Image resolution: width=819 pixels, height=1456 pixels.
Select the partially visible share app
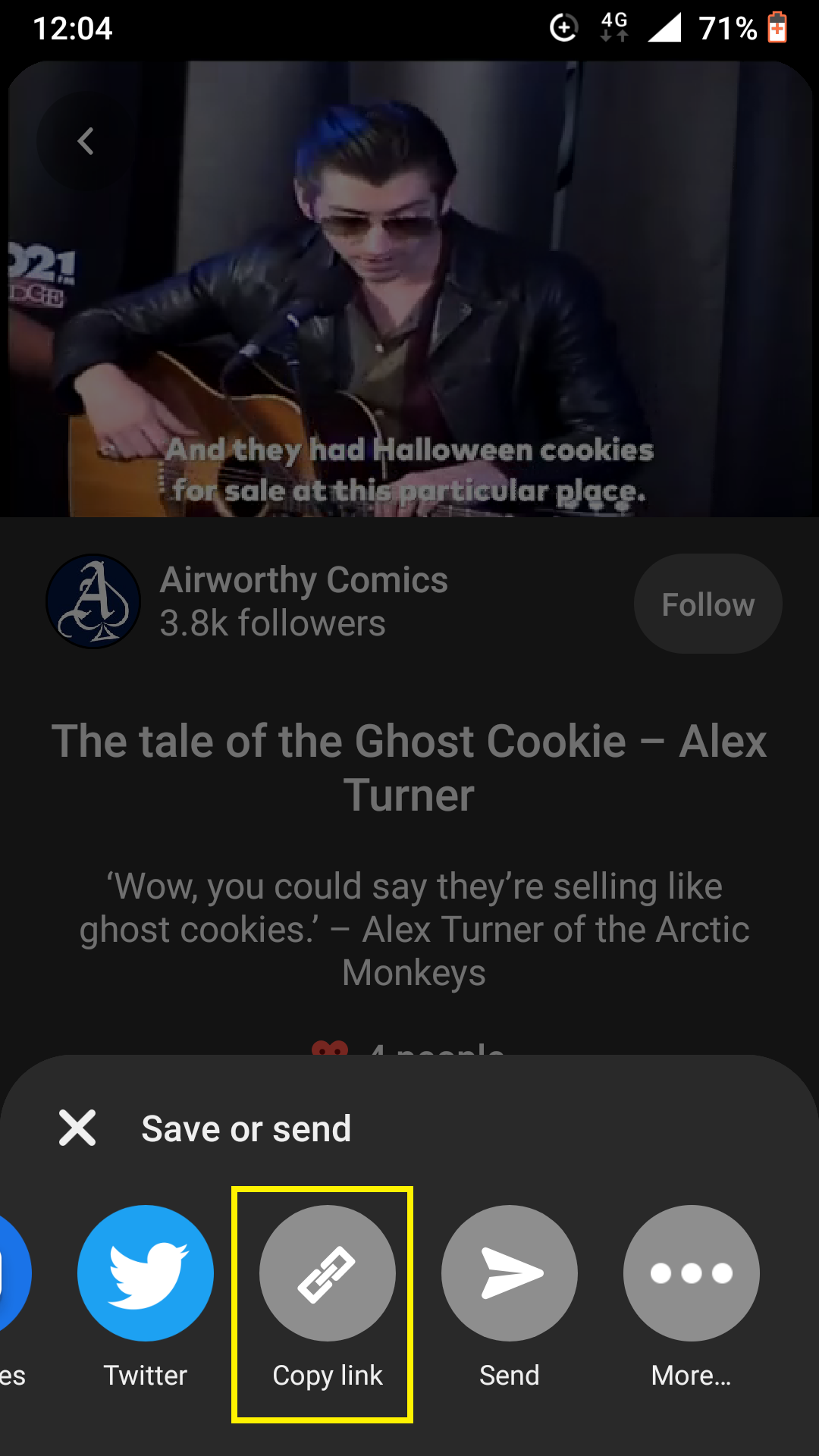(11, 1273)
